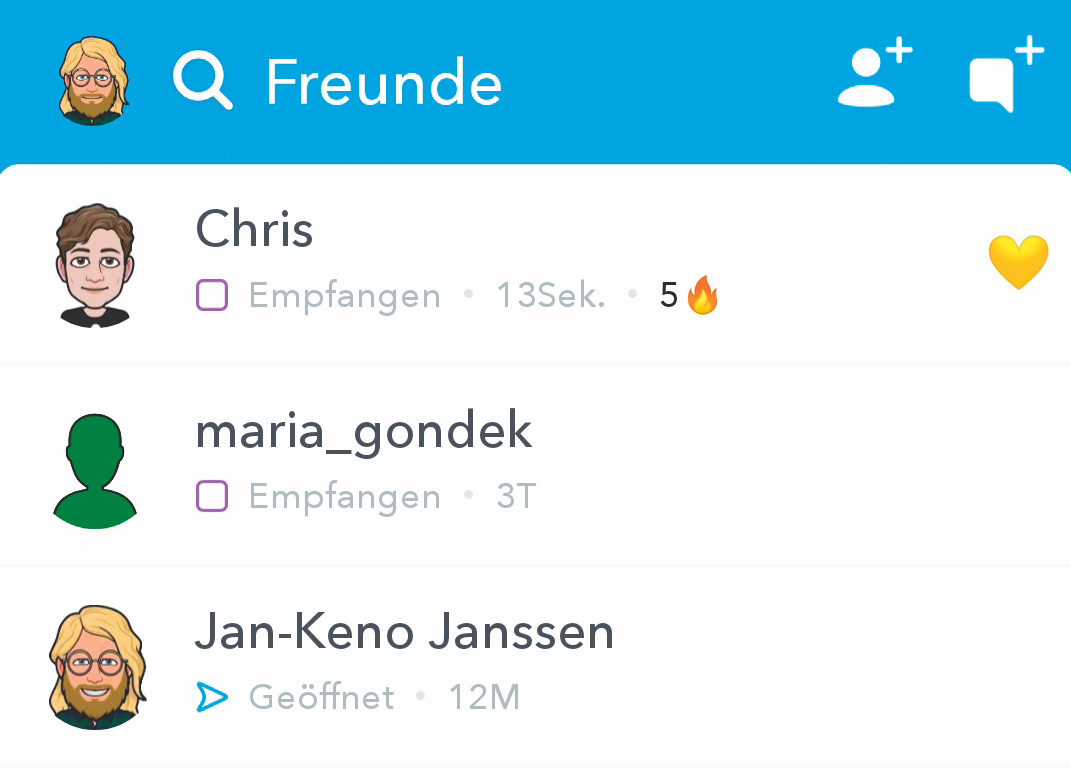This screenshot has width=1071, height=778.
Task: View maria_gondek's green silhouette avatar
Action: pyautogui.click(x=94, y=470)
